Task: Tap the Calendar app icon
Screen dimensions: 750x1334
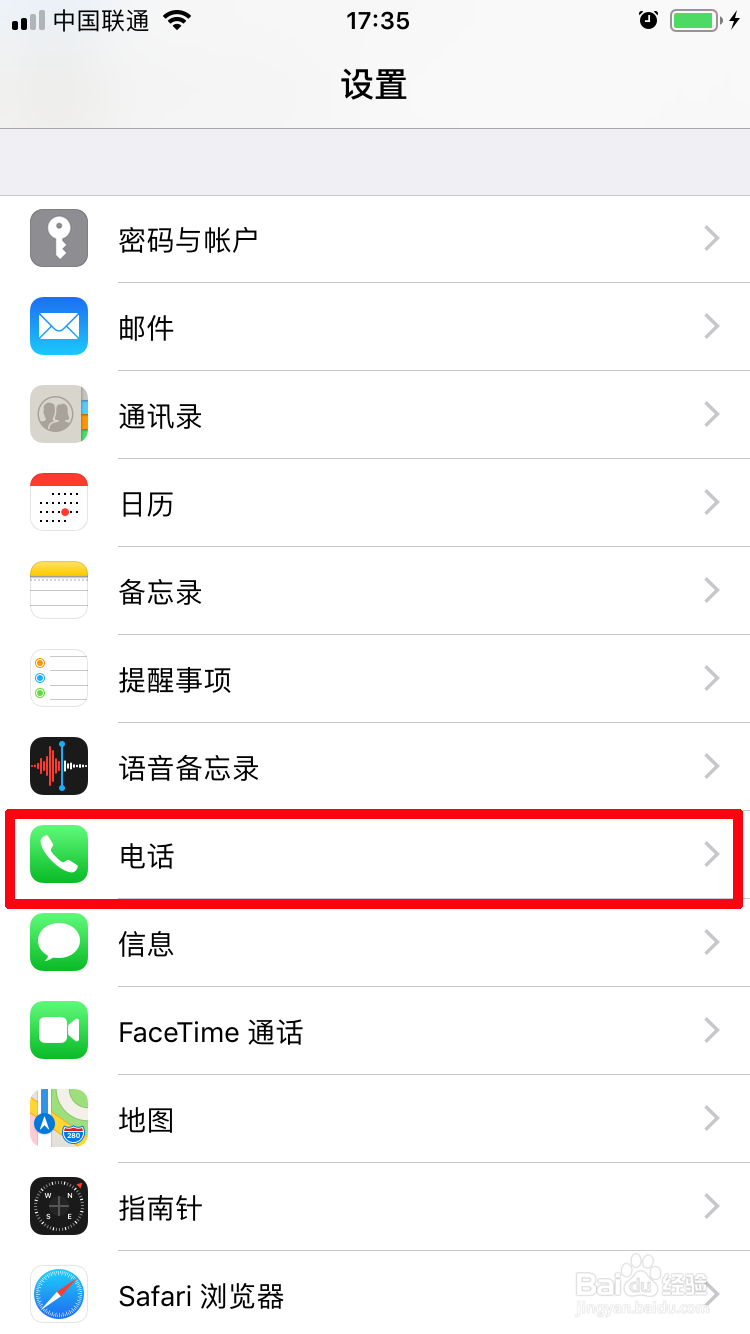Action: point(58,502)
